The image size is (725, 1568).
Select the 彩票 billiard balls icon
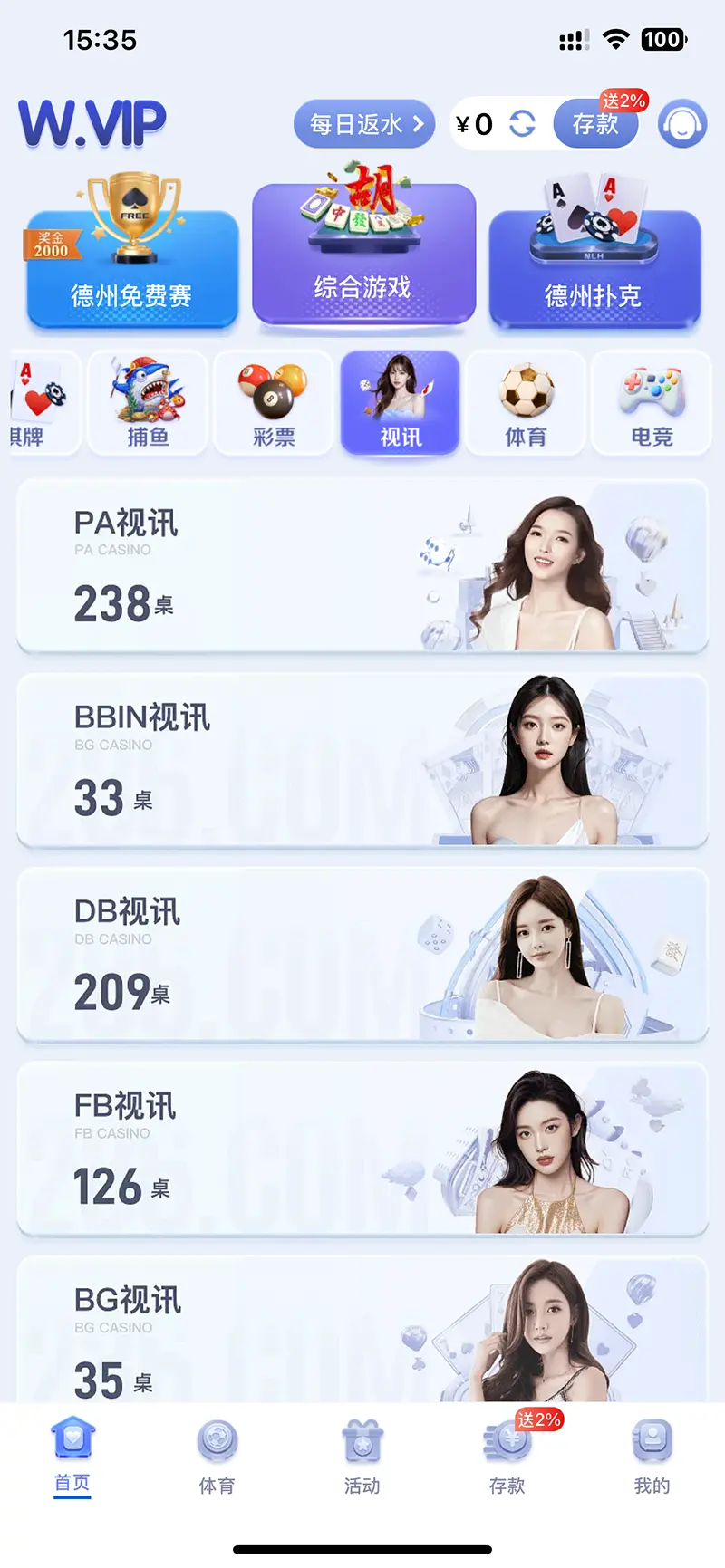[274, 401]
